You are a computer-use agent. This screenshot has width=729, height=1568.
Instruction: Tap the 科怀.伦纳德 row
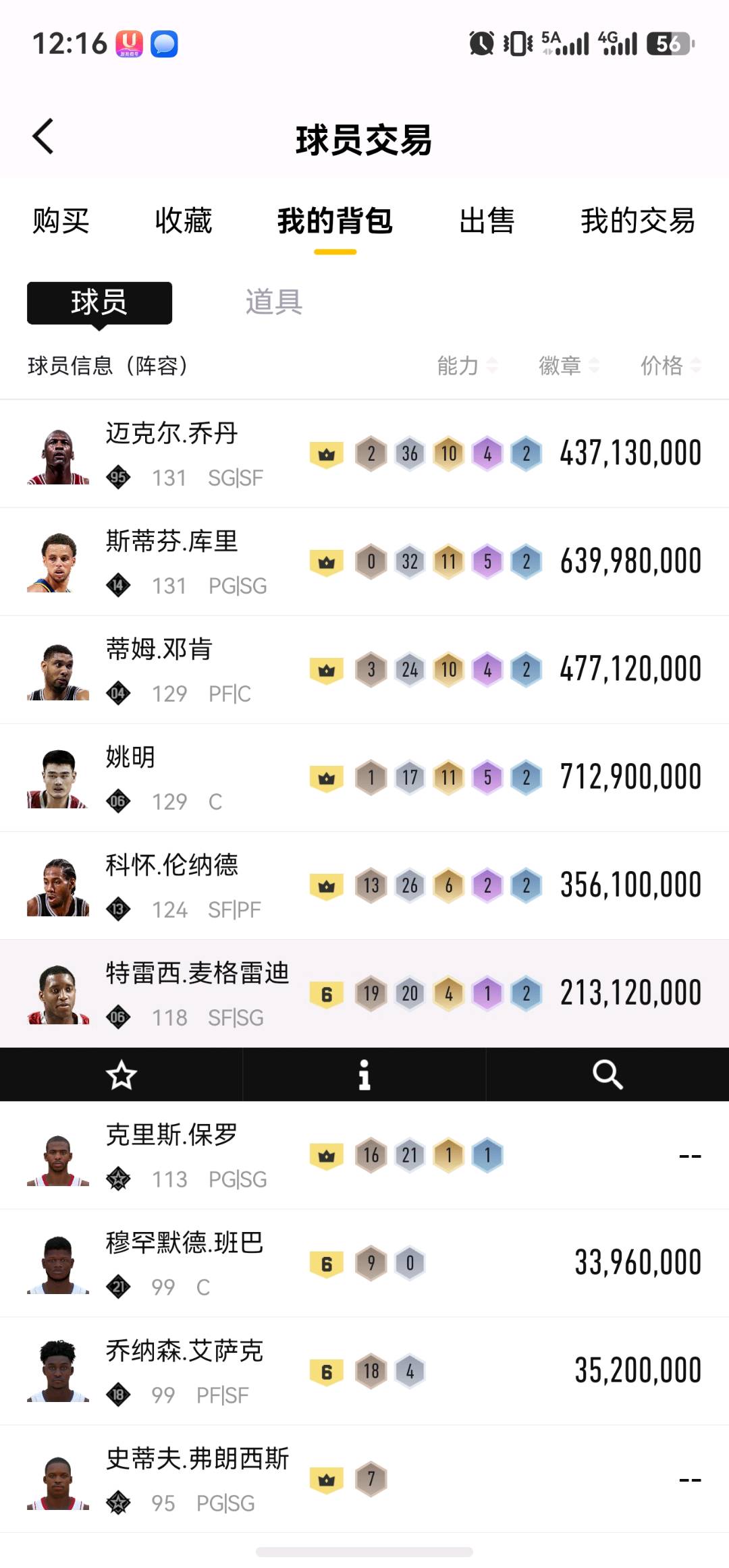364,886
